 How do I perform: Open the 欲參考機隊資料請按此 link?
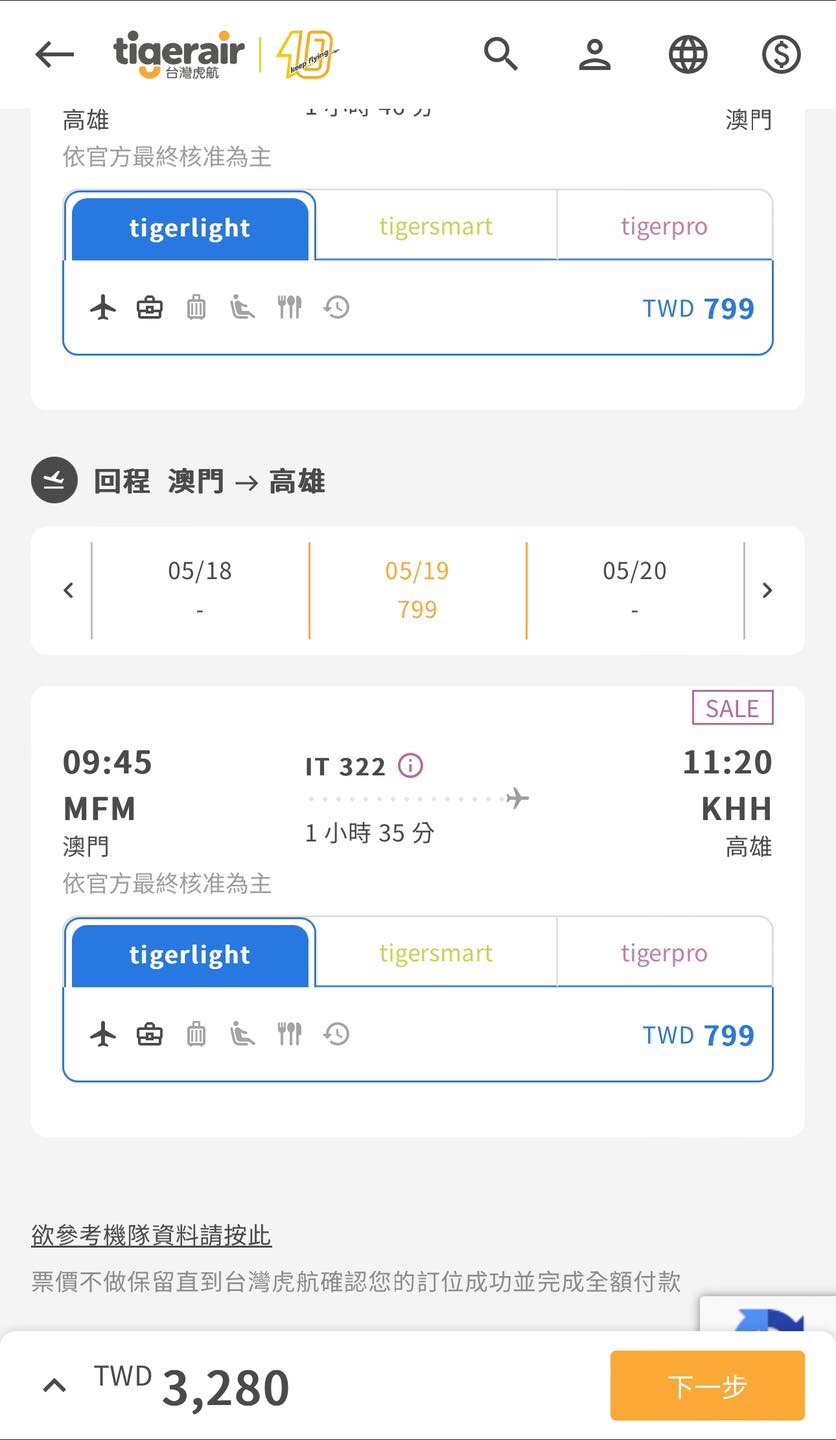152,1235
